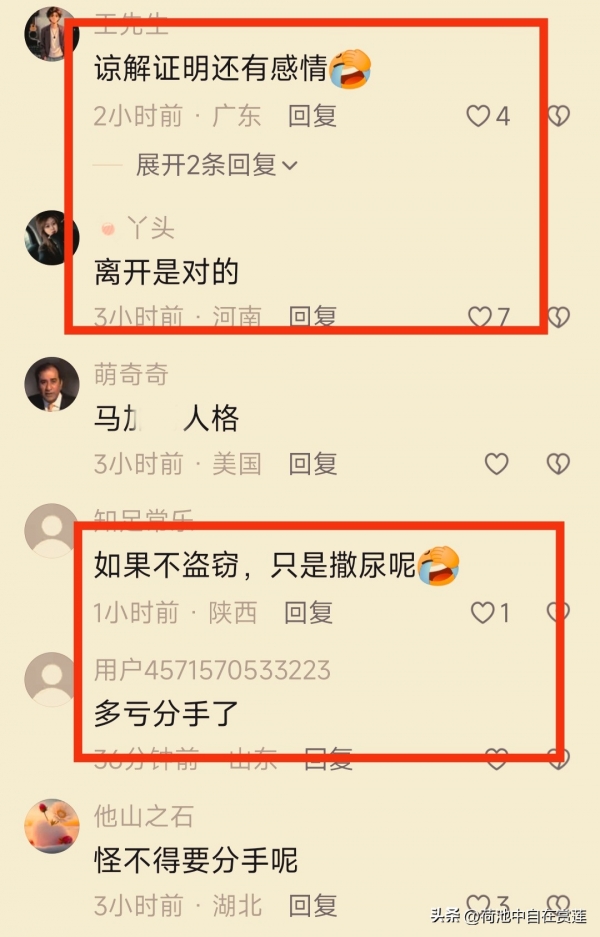Reply to 萌奇奇's comment
The width and height of the screenshot is (600, 937).
pos(312,464)
